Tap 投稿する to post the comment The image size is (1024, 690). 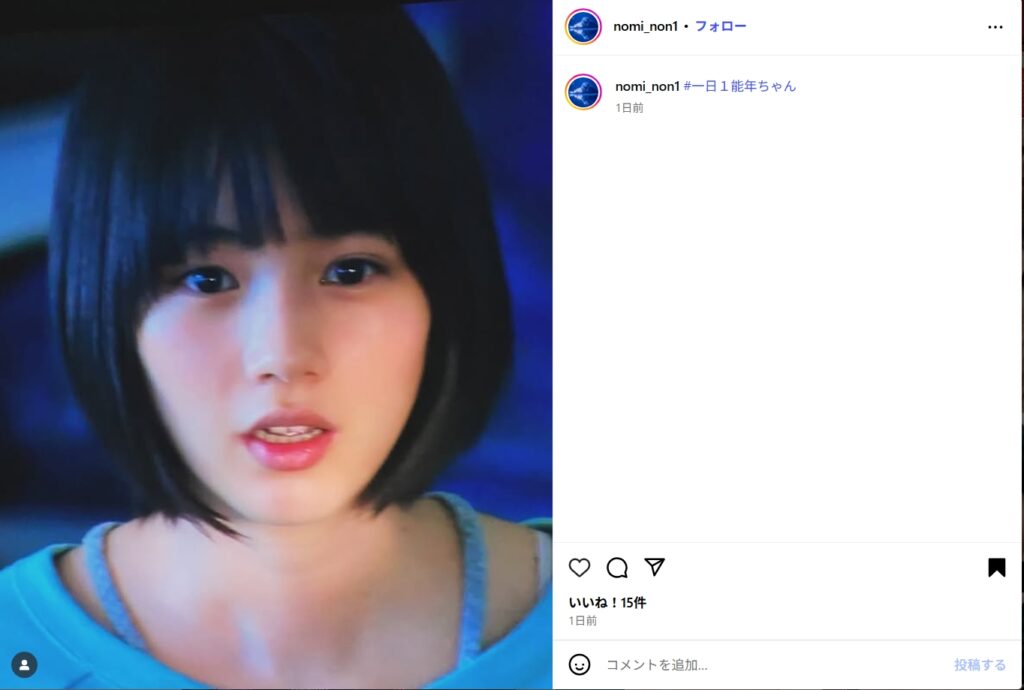click(979, 665)
